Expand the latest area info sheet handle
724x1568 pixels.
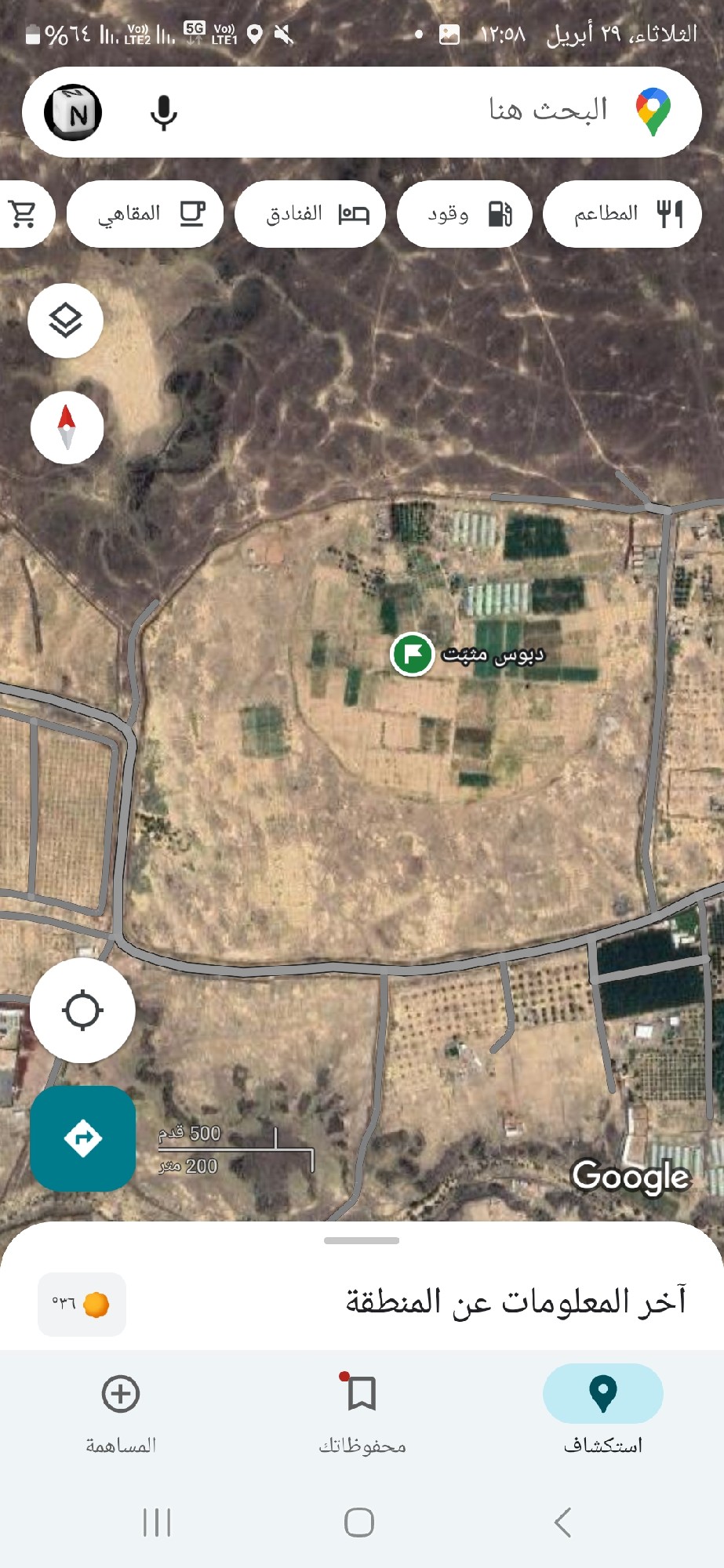[362, 1240]
